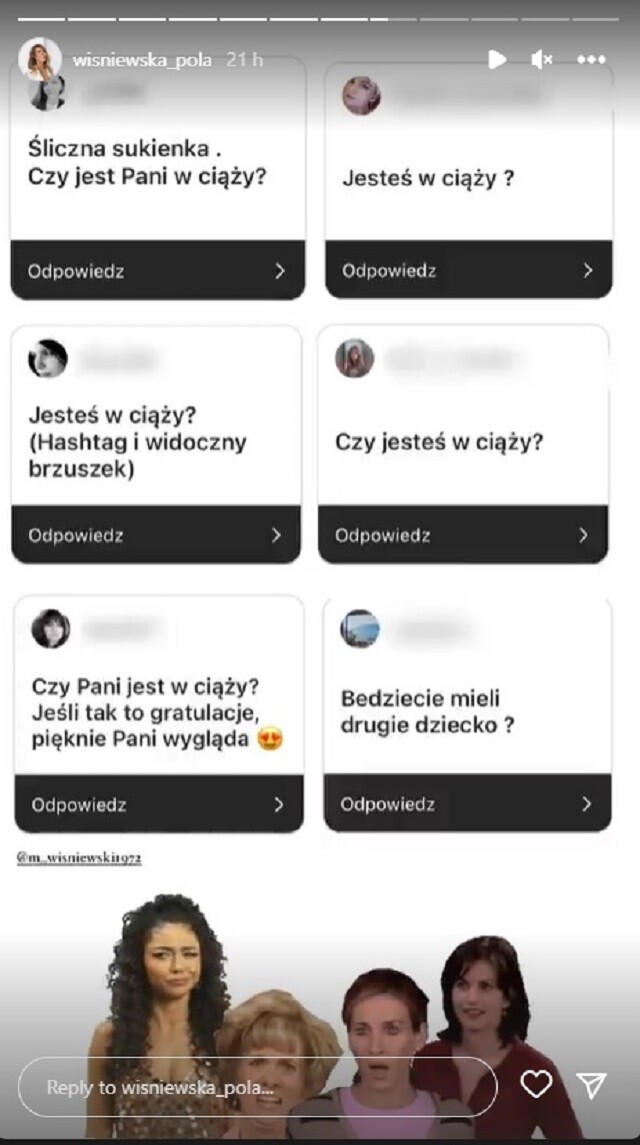Screen dimensions: 640x1145
Task: Resume story playback
Action: pyautogui.click(x=497, y=60)
